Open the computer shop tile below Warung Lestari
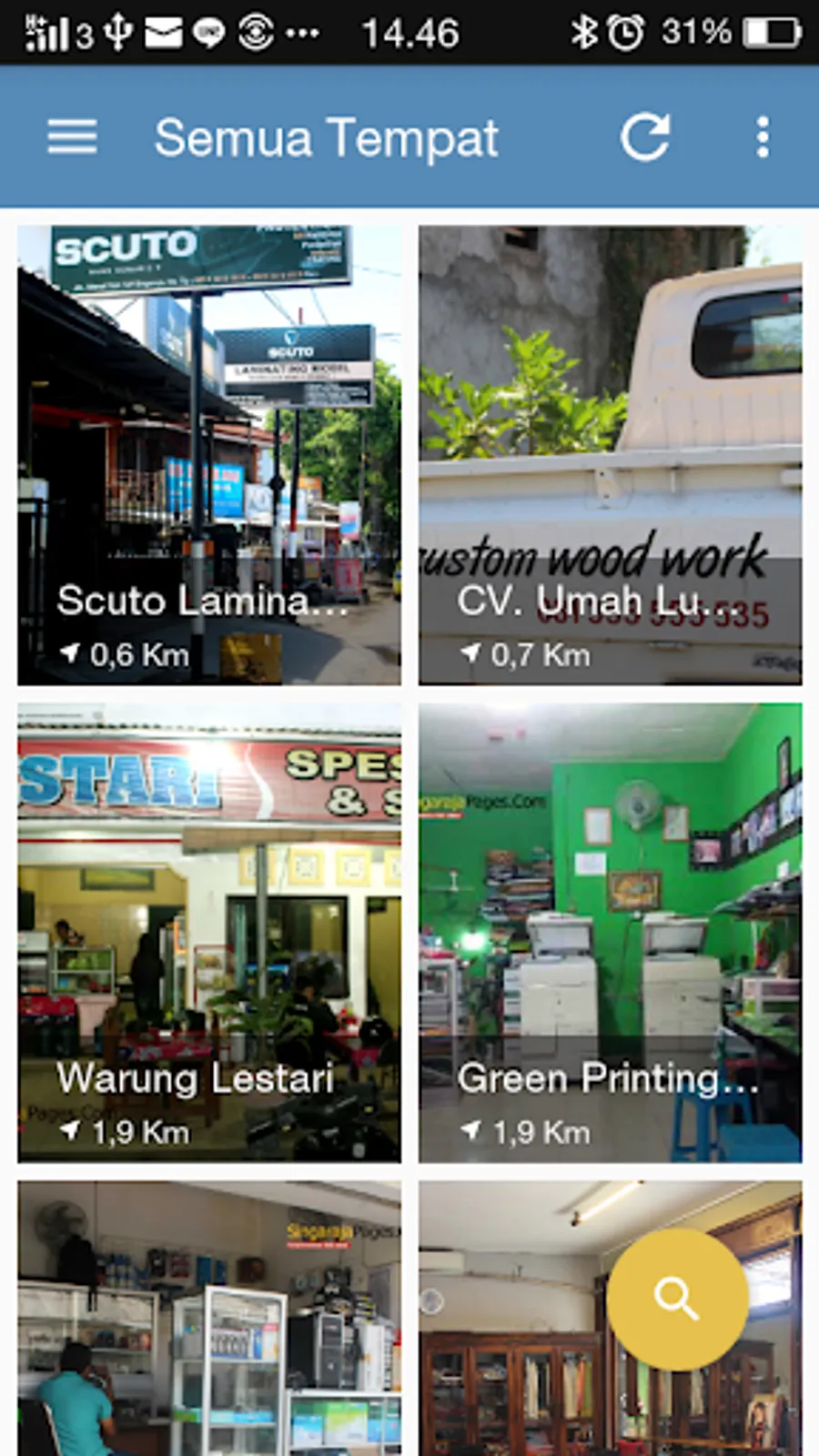 (x=208, y=1319)
